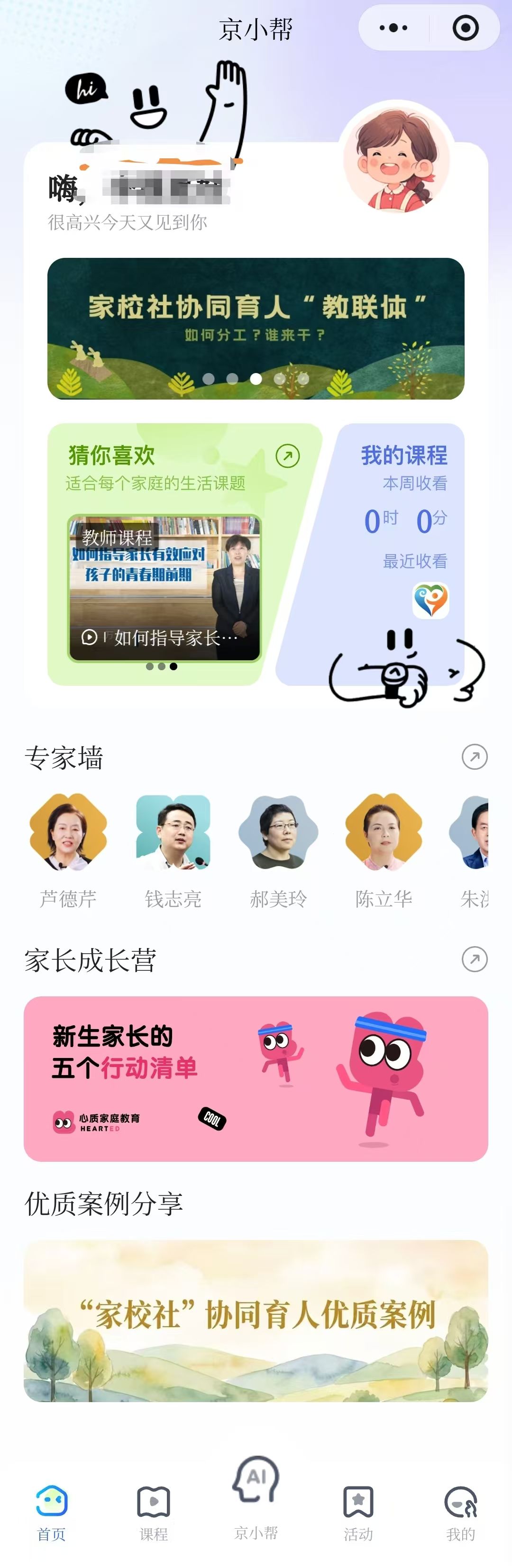
Task: Open the 家校社协同育人 教联体 banner
Action: 256,328
